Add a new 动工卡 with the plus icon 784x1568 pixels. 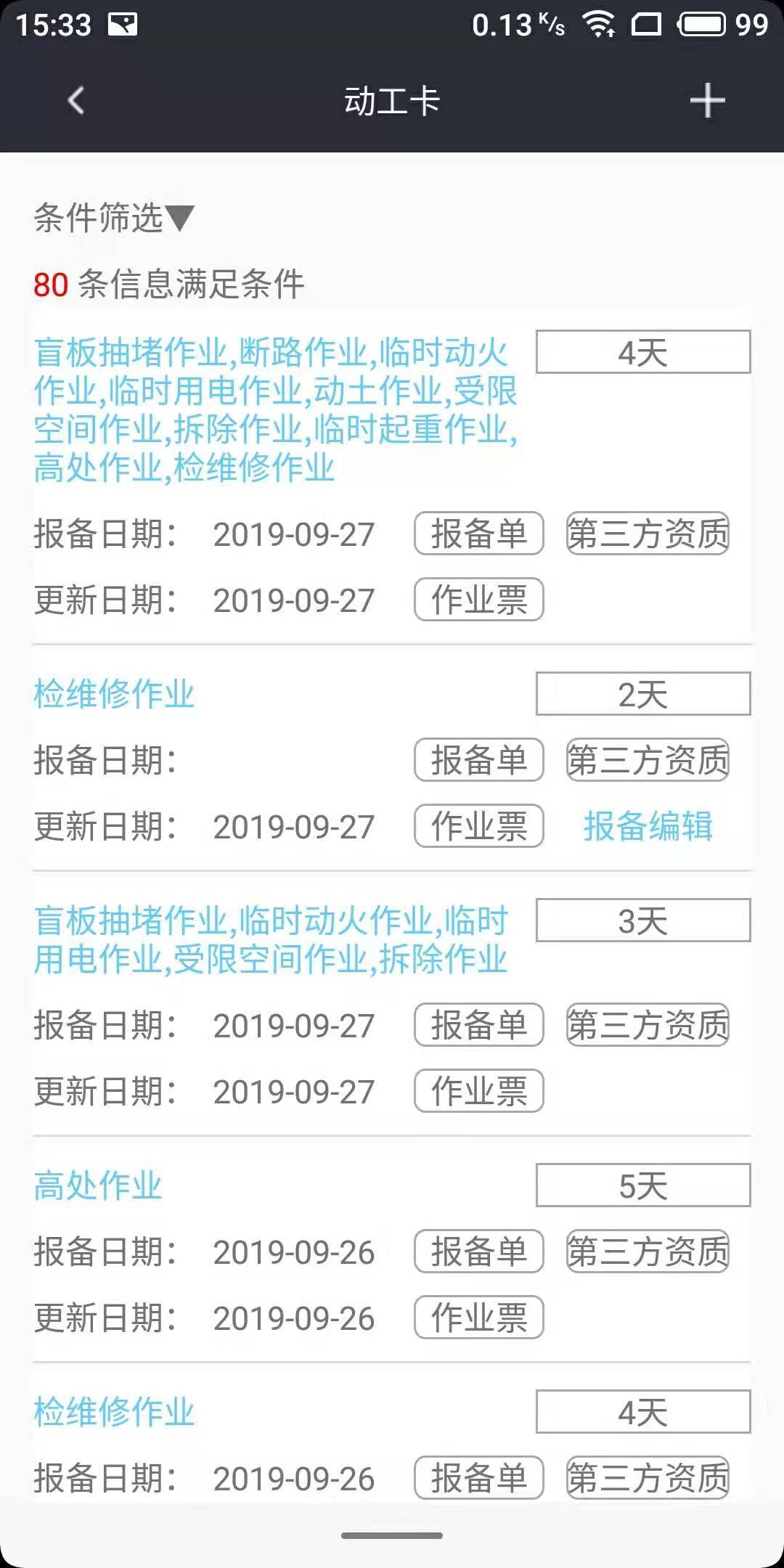707,100
